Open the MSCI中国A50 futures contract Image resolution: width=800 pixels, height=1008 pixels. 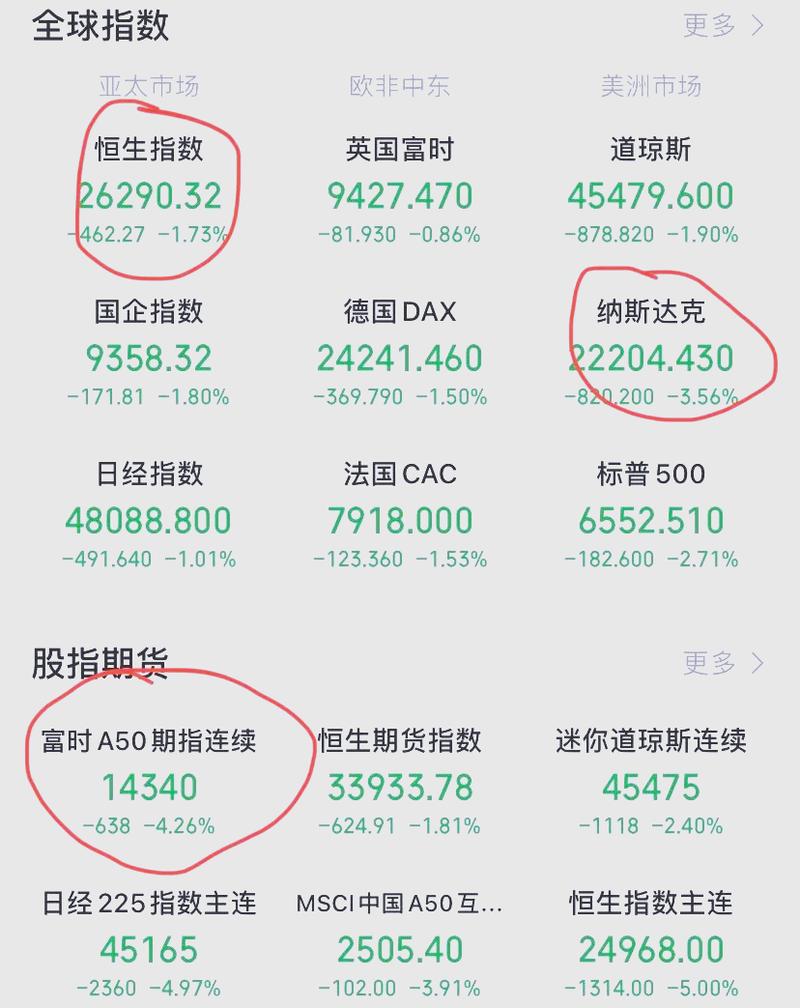click(x=398, y=940)
